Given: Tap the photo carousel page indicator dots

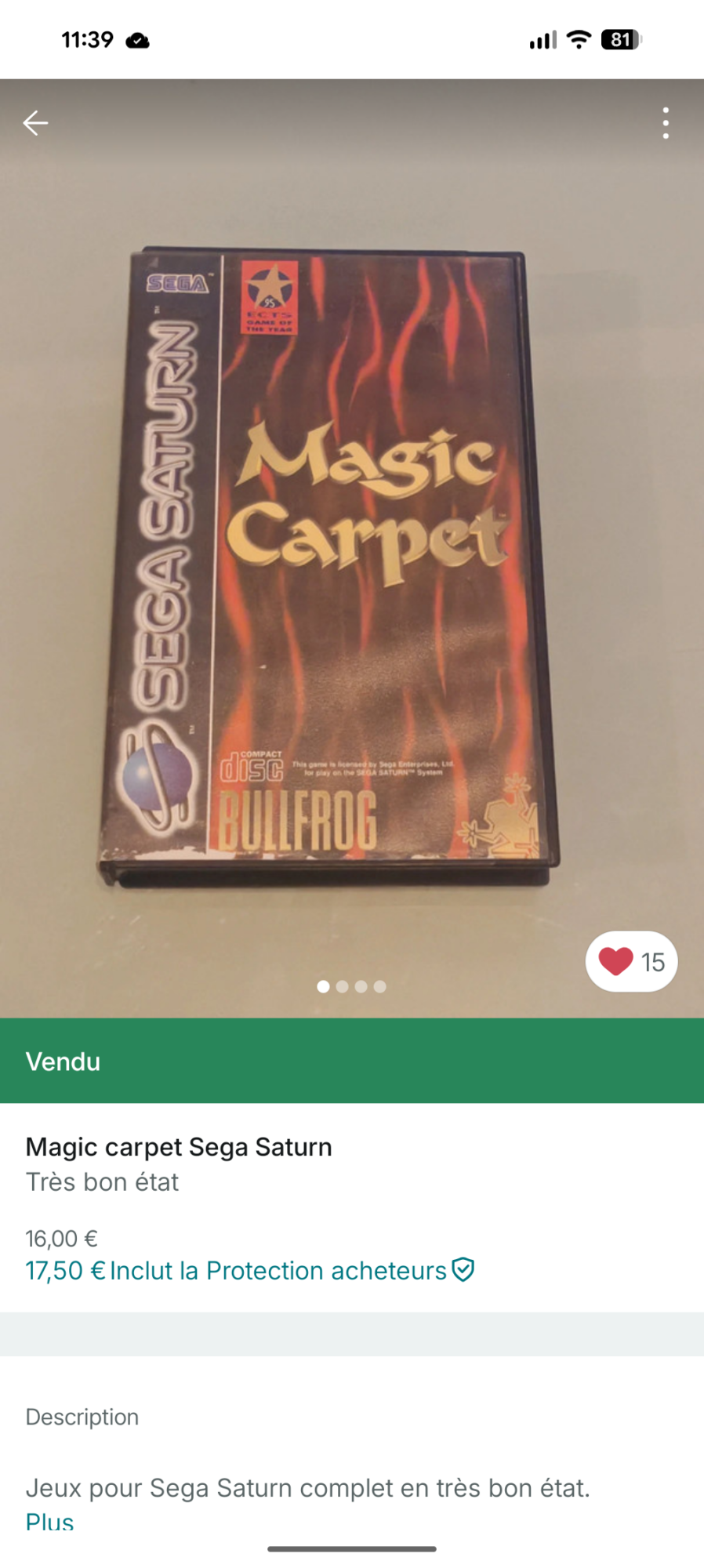Looking at the screenshot, I should click(x=351, y=986).
